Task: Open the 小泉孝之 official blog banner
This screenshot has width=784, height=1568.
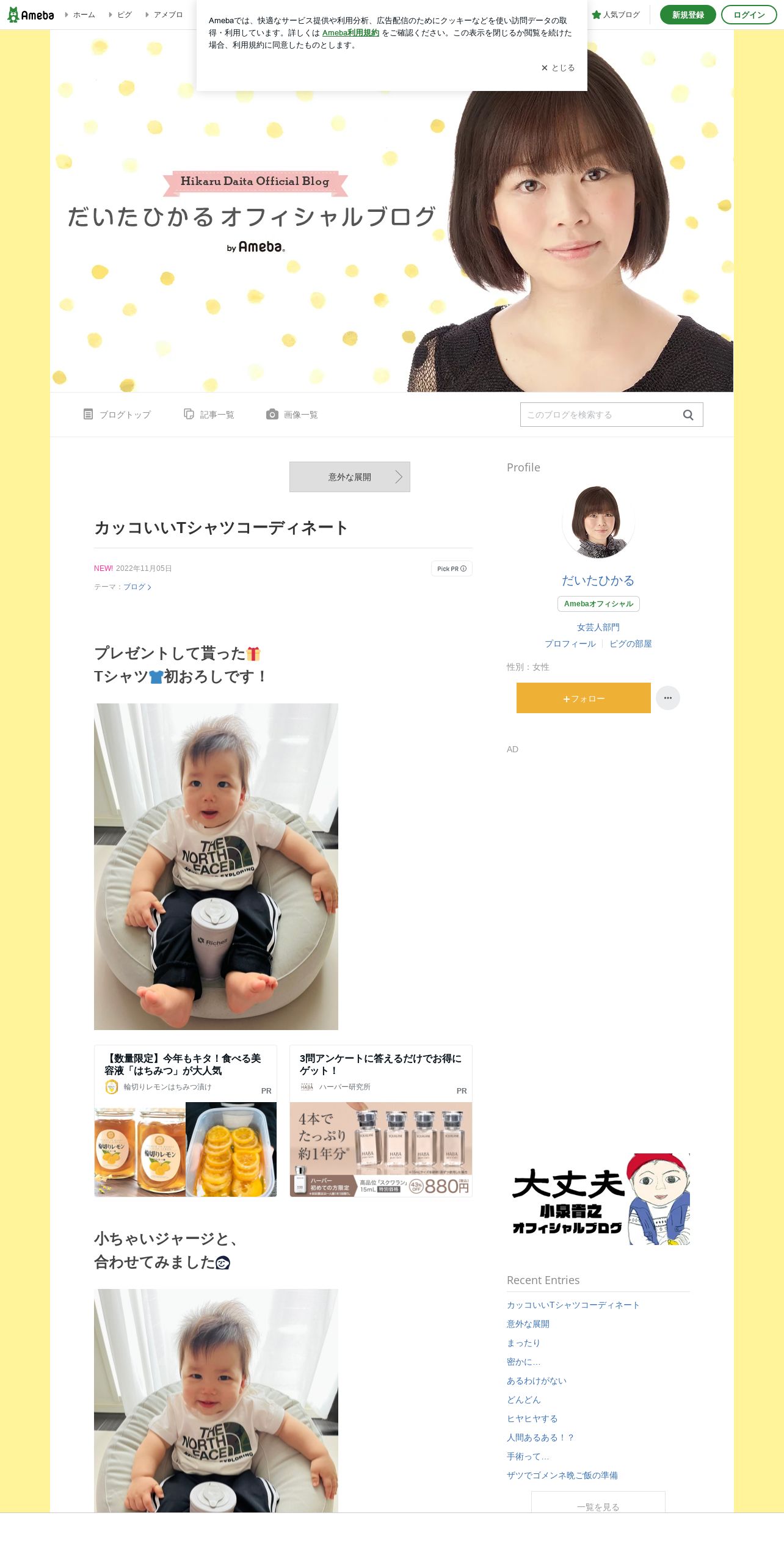Action: (x=598, y=1199)
